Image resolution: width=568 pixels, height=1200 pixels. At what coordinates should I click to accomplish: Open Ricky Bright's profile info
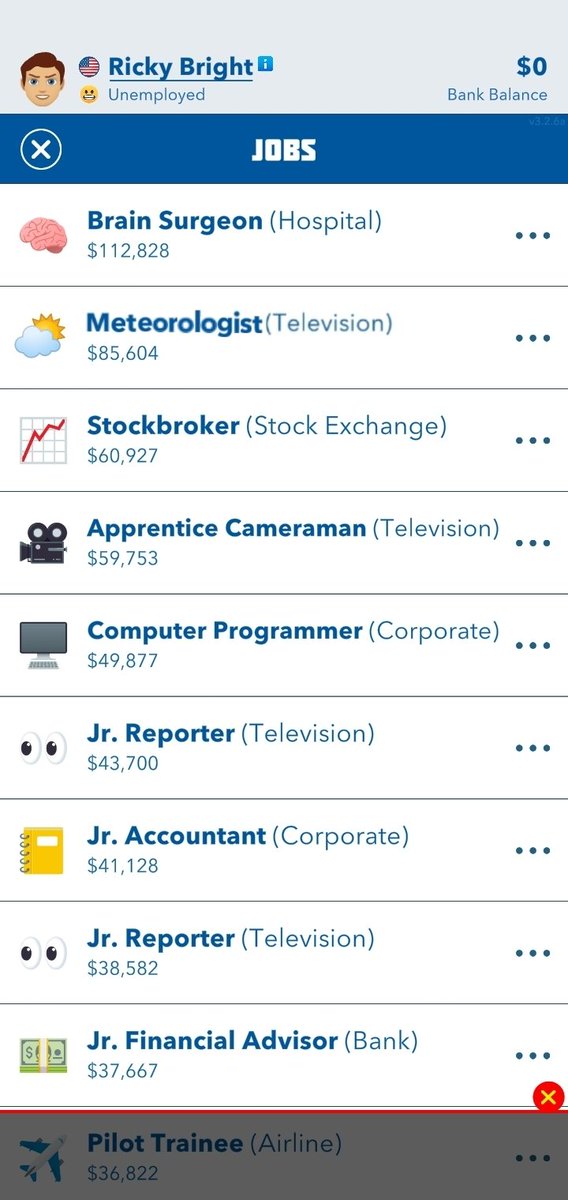[x=265, y=64]
